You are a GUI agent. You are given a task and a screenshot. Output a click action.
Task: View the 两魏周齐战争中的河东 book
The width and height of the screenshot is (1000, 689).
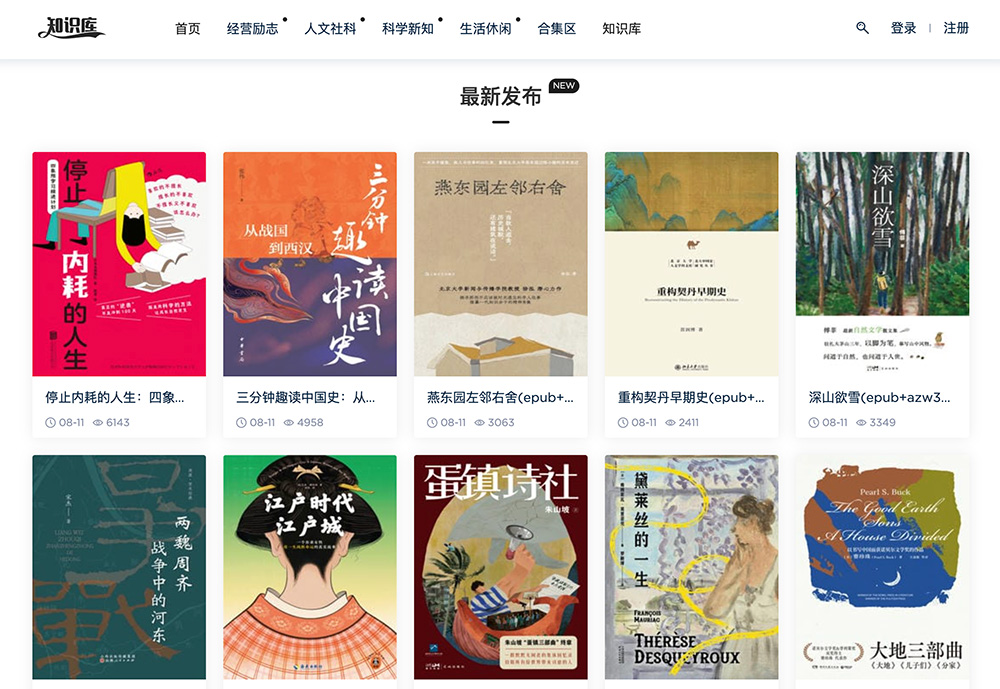click(x=119, y=567)
